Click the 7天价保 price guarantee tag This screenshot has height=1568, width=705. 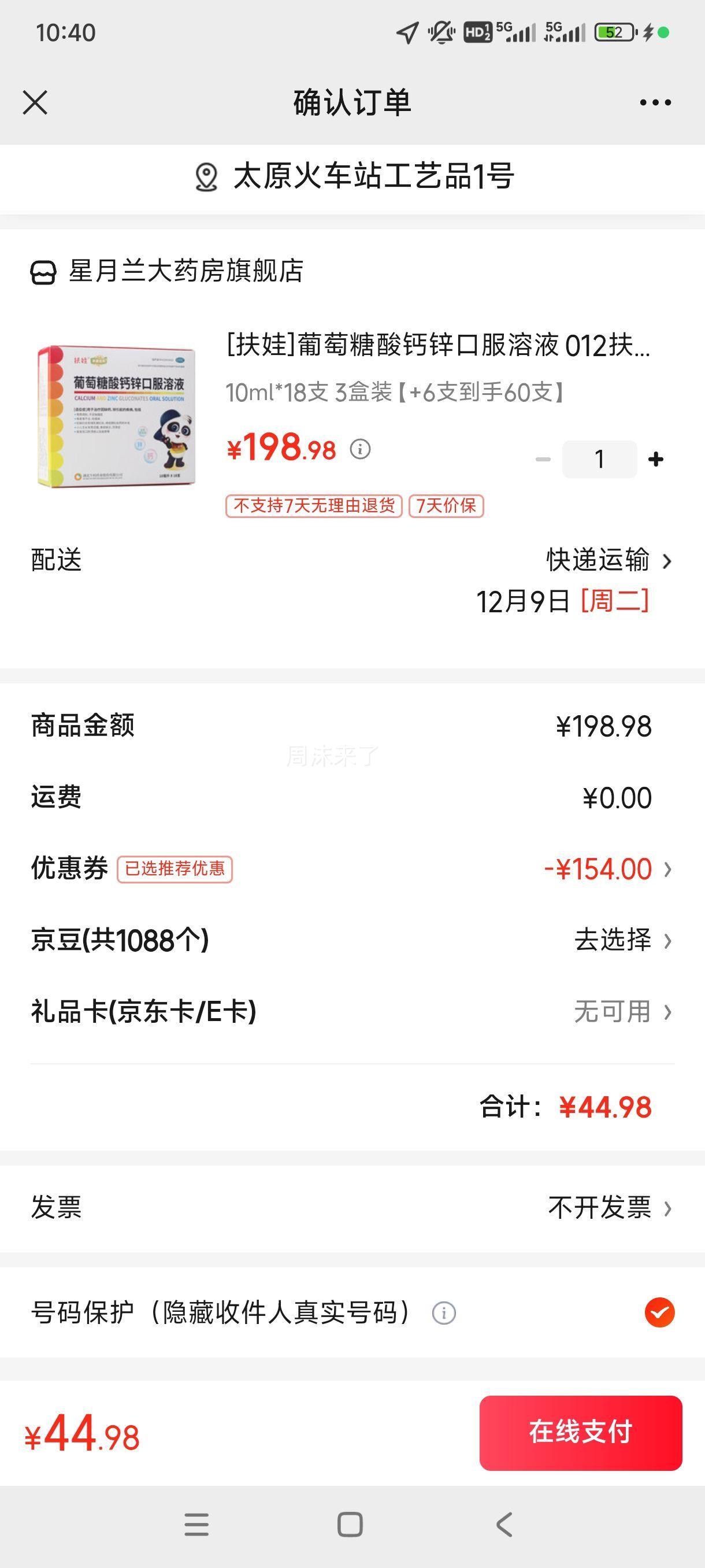coord(446,506)
